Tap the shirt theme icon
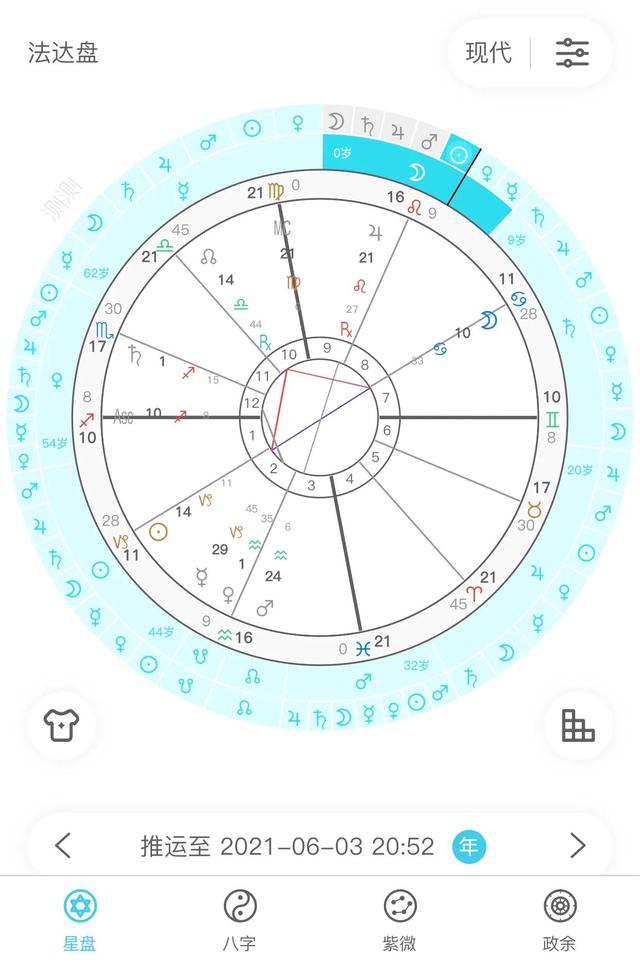The height and width of the screenshot is (963, 640). click(68, 725)
